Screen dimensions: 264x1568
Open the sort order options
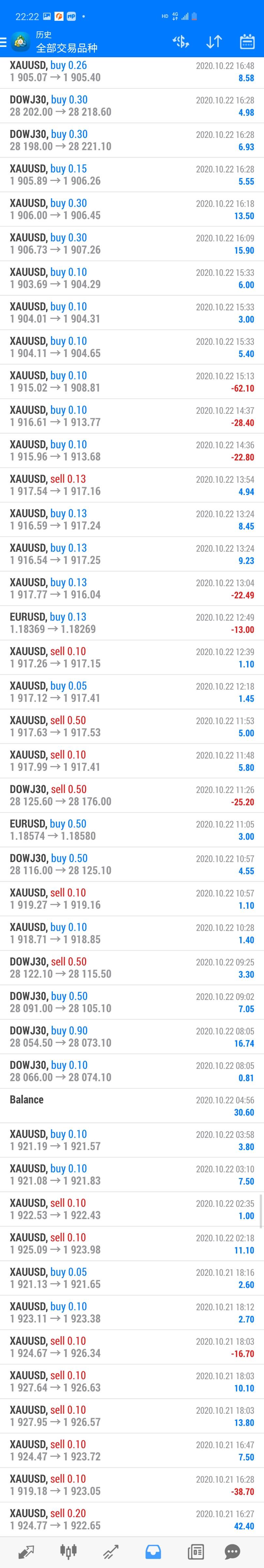pos(213,41)
